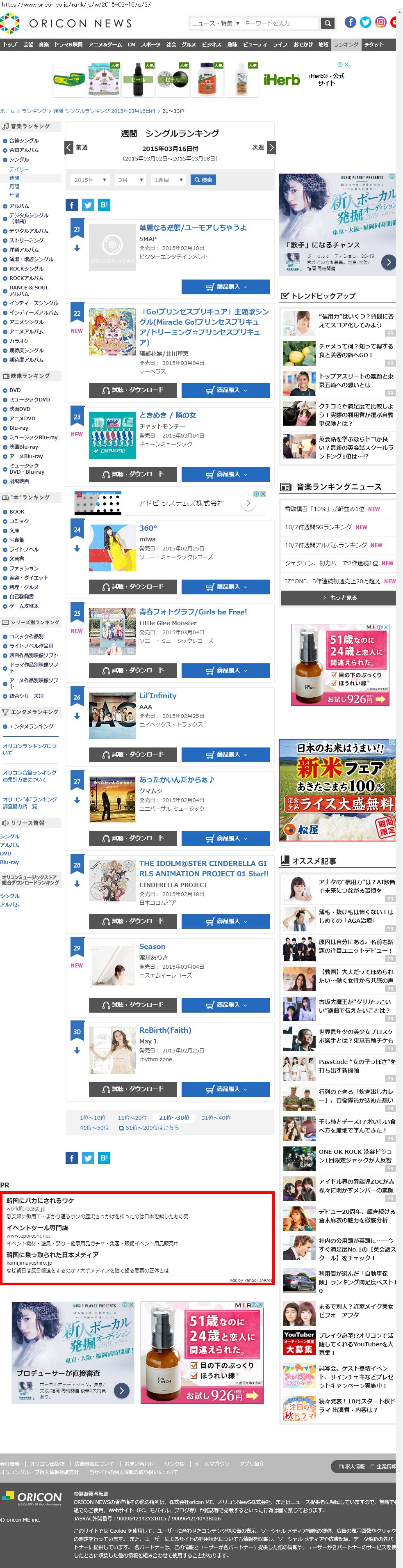Tap the blue 検索 button
The height and width of the screenshot is (1568, 403).
click(203, 180)
